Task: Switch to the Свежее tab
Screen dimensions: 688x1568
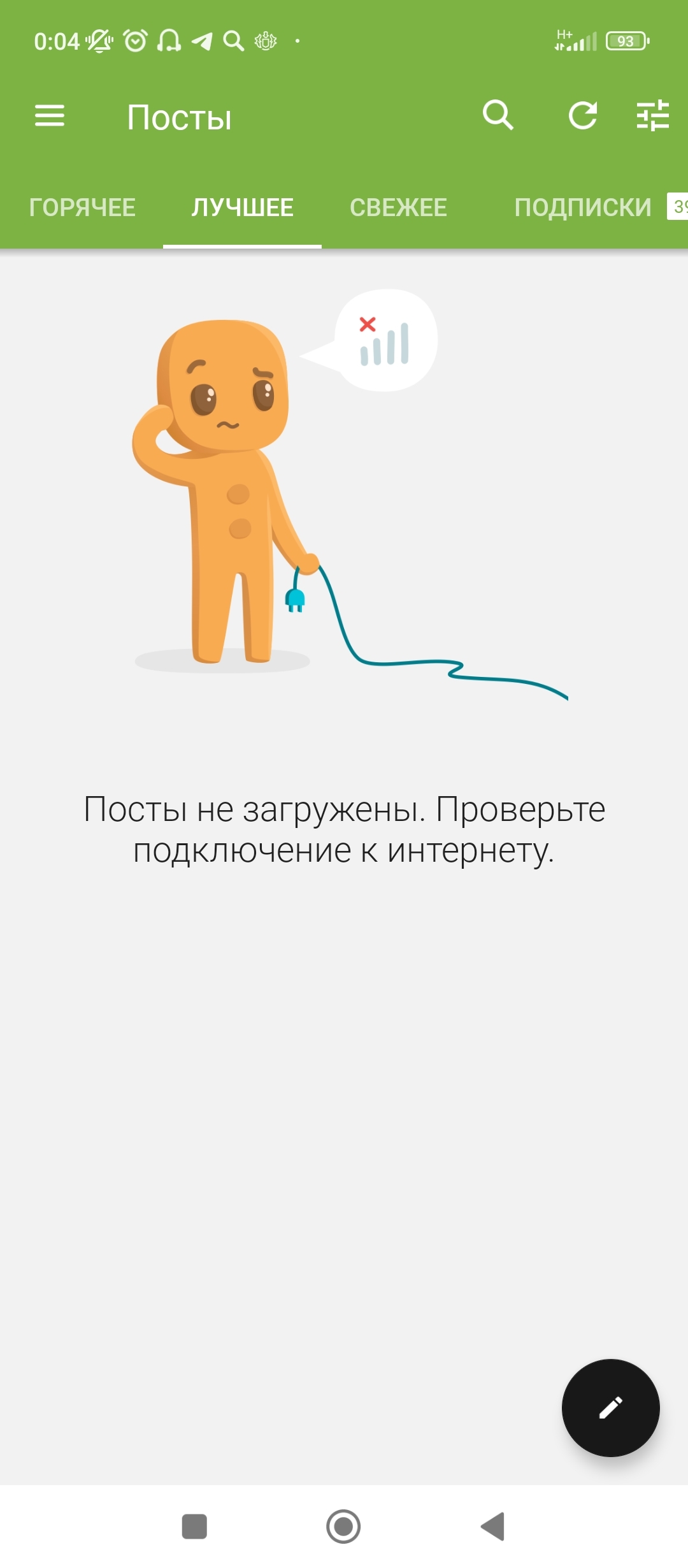Action: click(398, 207)
